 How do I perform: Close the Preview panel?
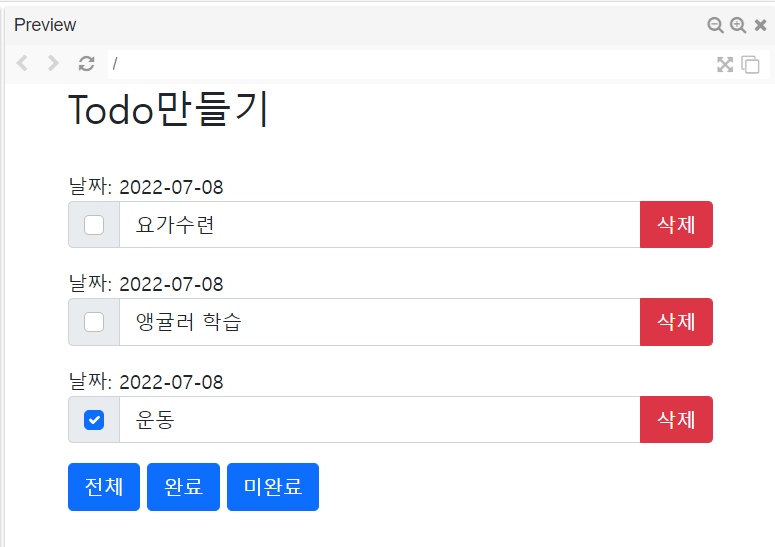click(760, 25)
